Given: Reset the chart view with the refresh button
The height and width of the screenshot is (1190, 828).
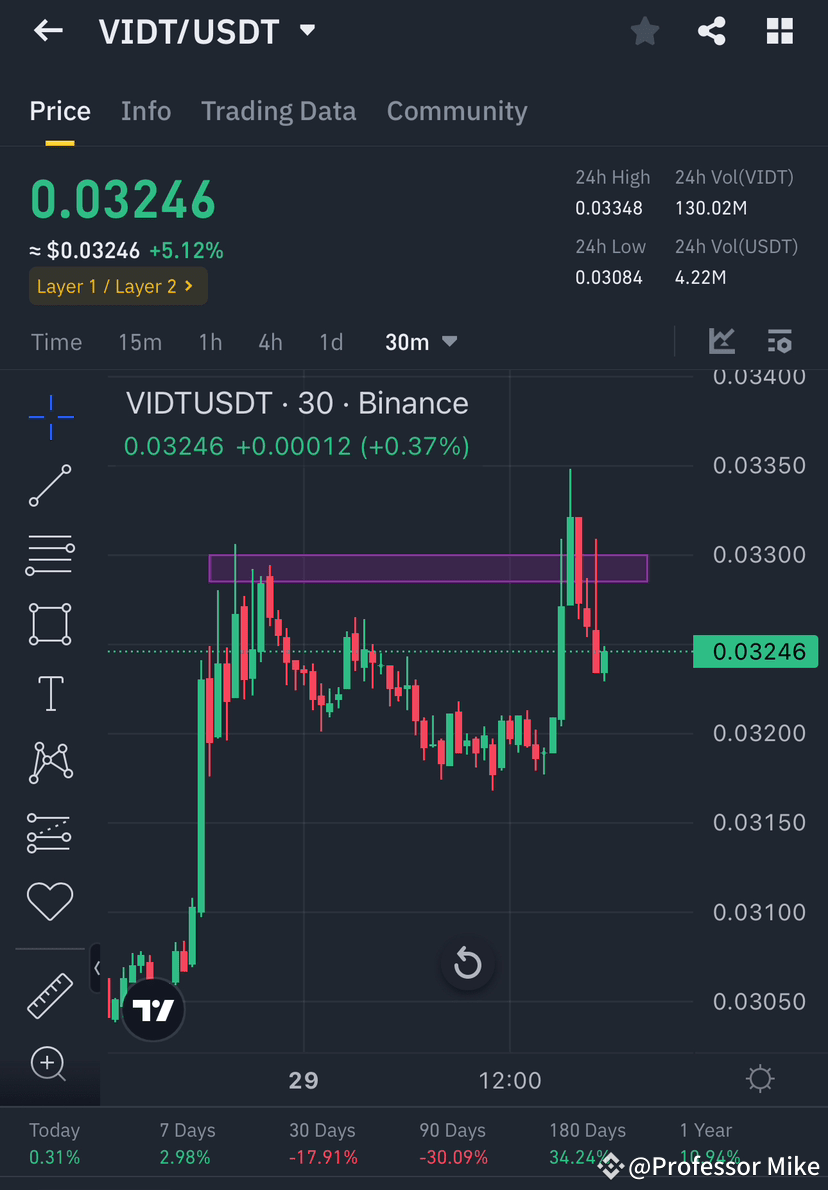Looking at the screenshot, I should 467,963.
